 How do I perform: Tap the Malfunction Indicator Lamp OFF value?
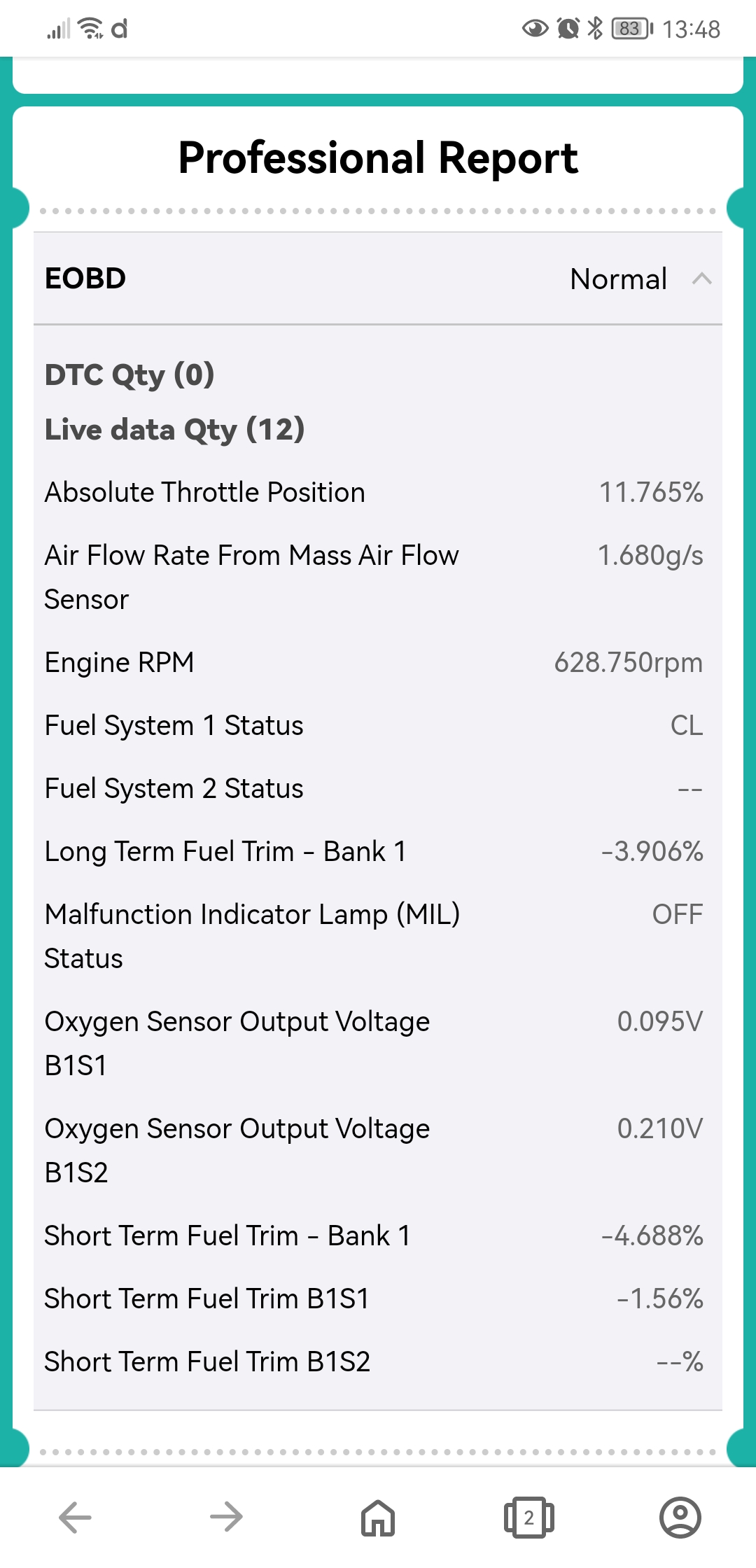point(678,913)
